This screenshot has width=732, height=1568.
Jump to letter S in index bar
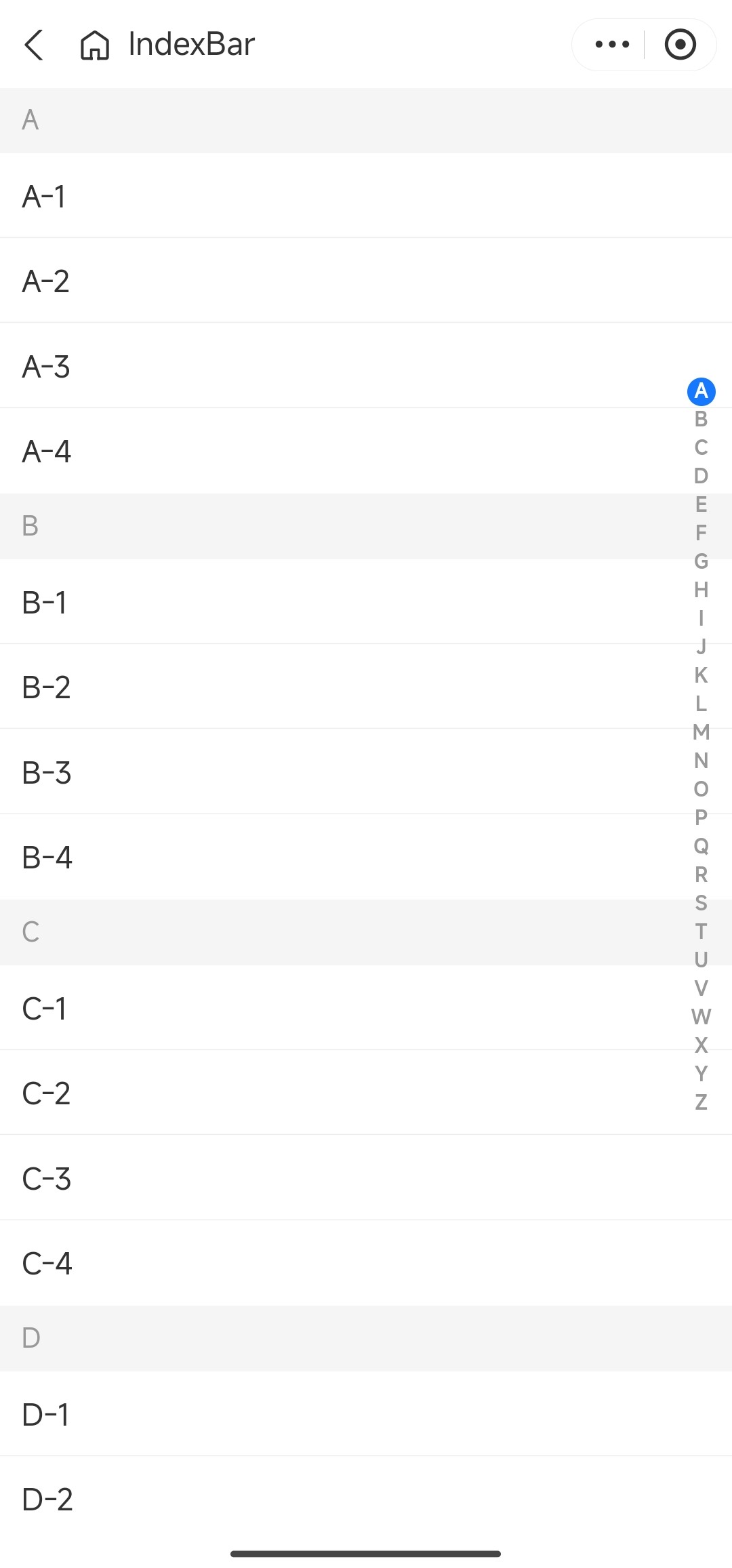(x=701, y=903)
